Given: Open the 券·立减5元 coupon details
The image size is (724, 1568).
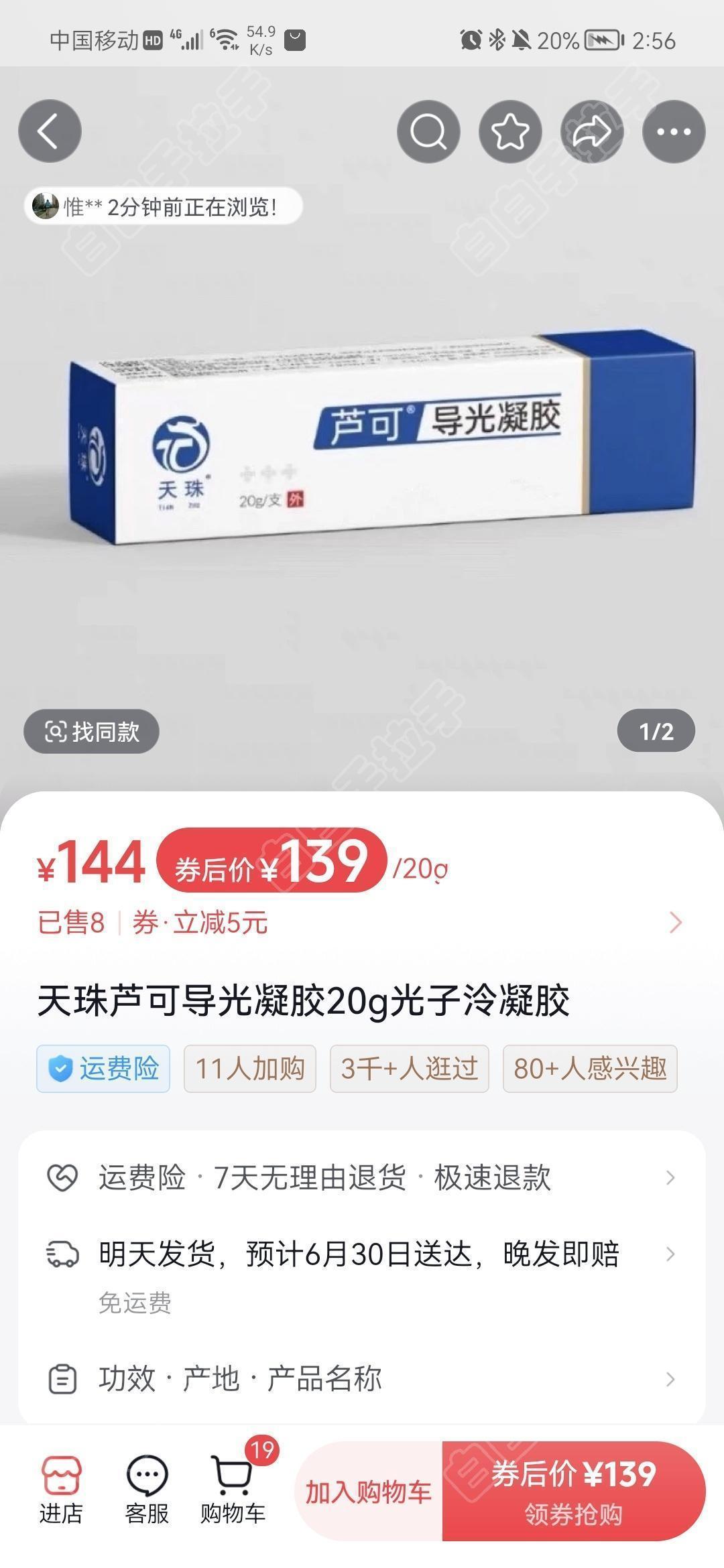Looking at the screenshot, I should [201, 923].
